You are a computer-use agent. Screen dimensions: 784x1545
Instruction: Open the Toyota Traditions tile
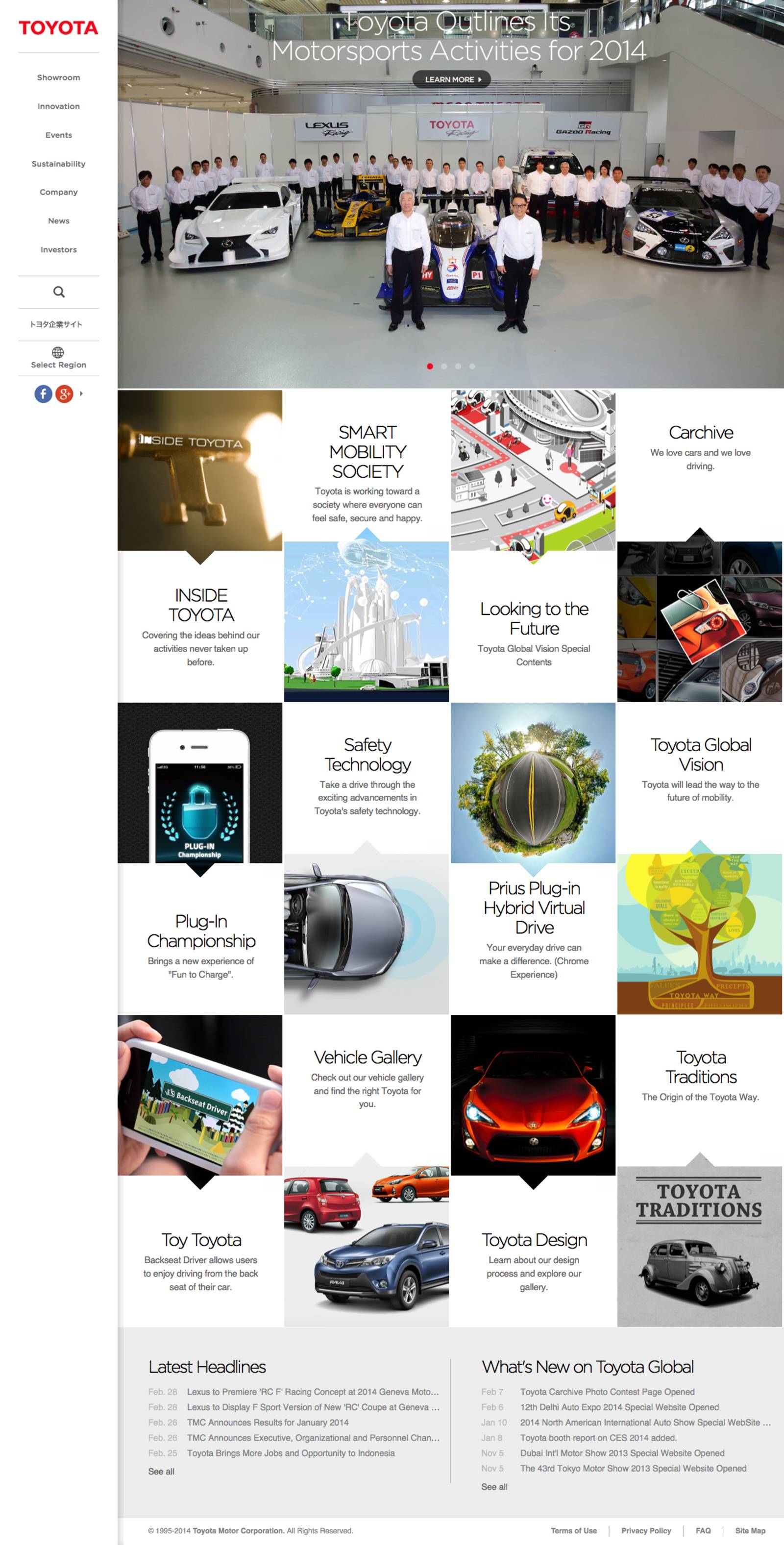coord(700,1077)
